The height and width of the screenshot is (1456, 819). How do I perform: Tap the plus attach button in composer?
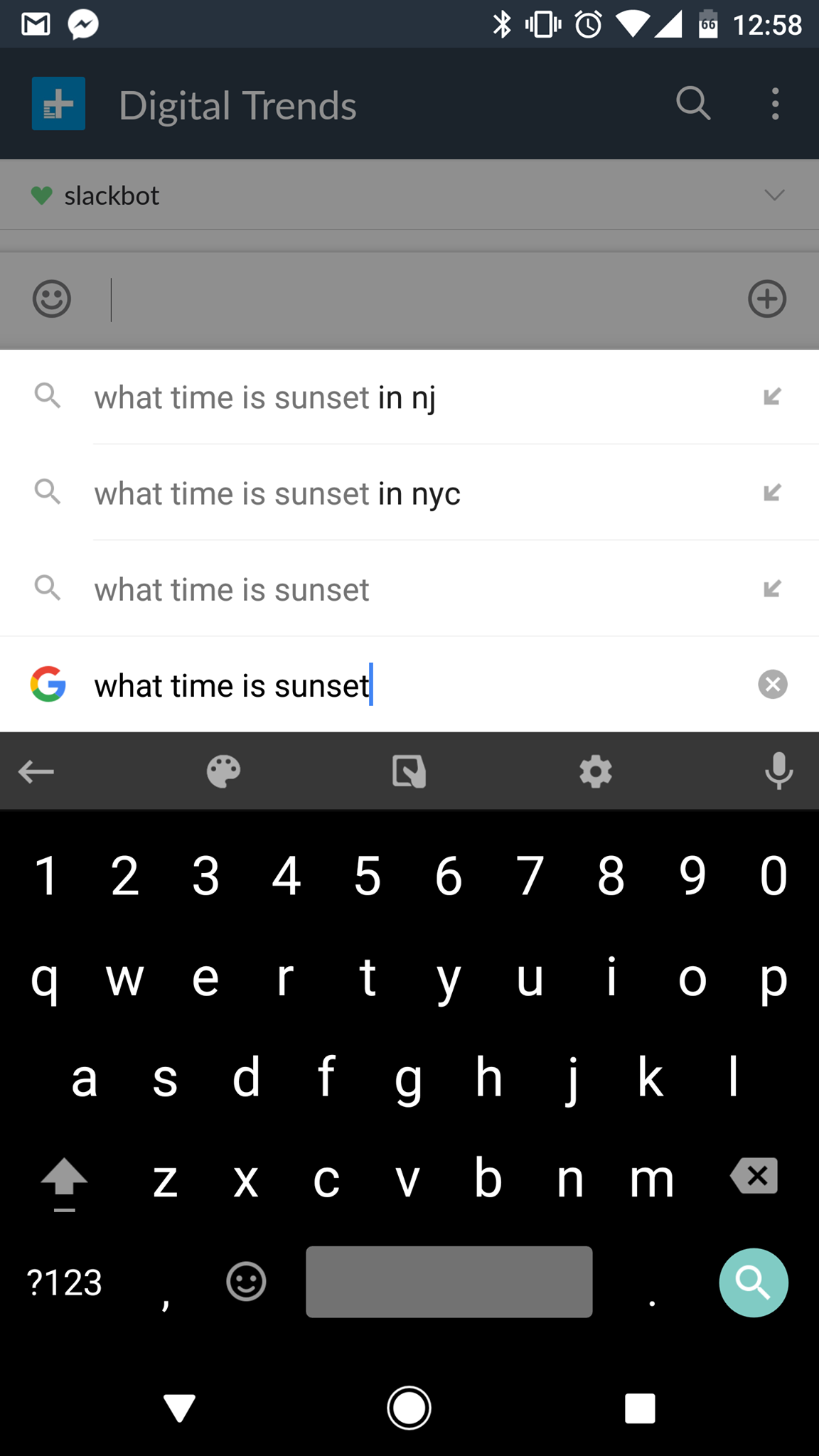pos(767,299)
